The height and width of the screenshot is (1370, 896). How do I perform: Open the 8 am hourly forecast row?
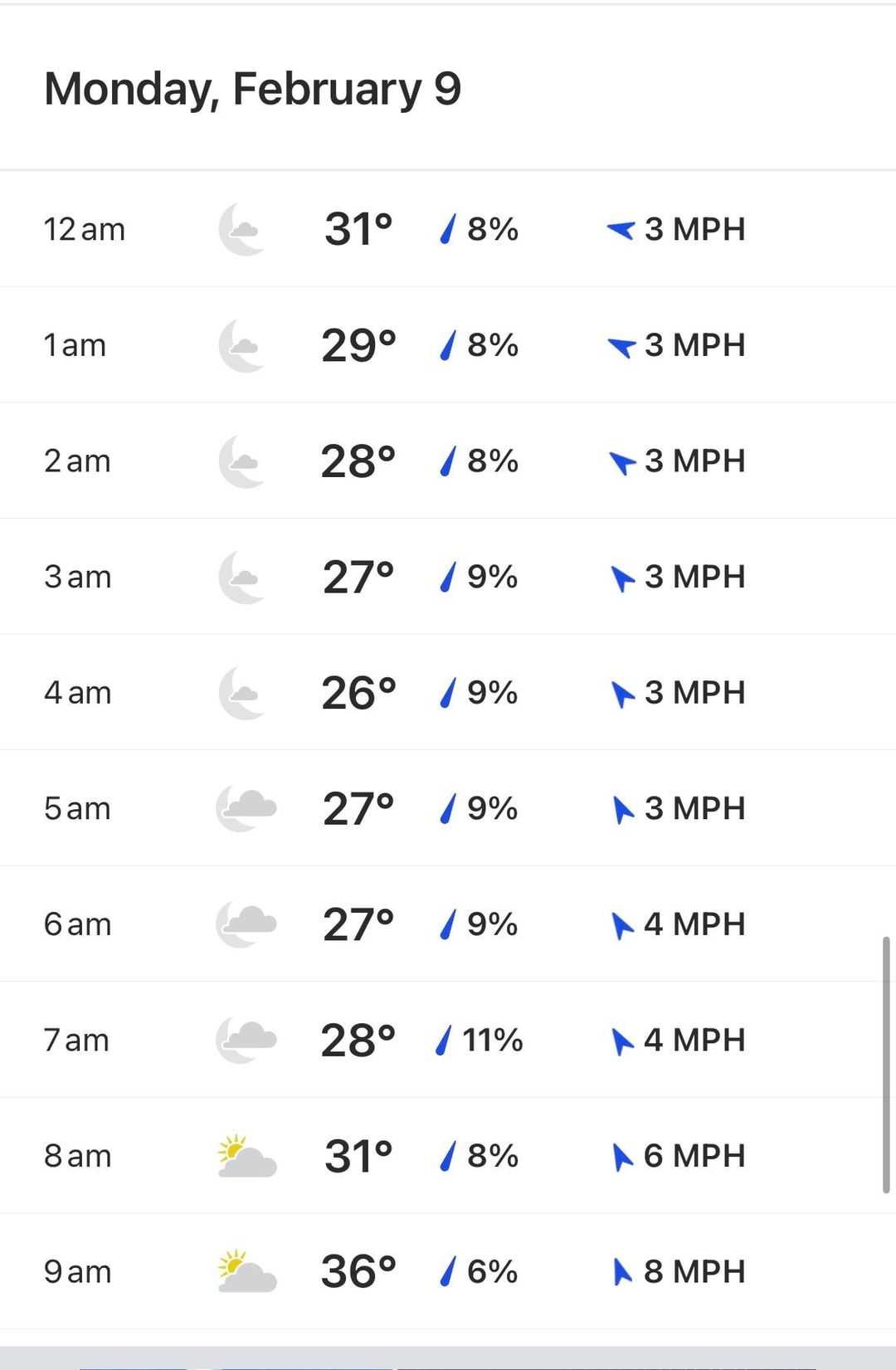point(448,1155)
